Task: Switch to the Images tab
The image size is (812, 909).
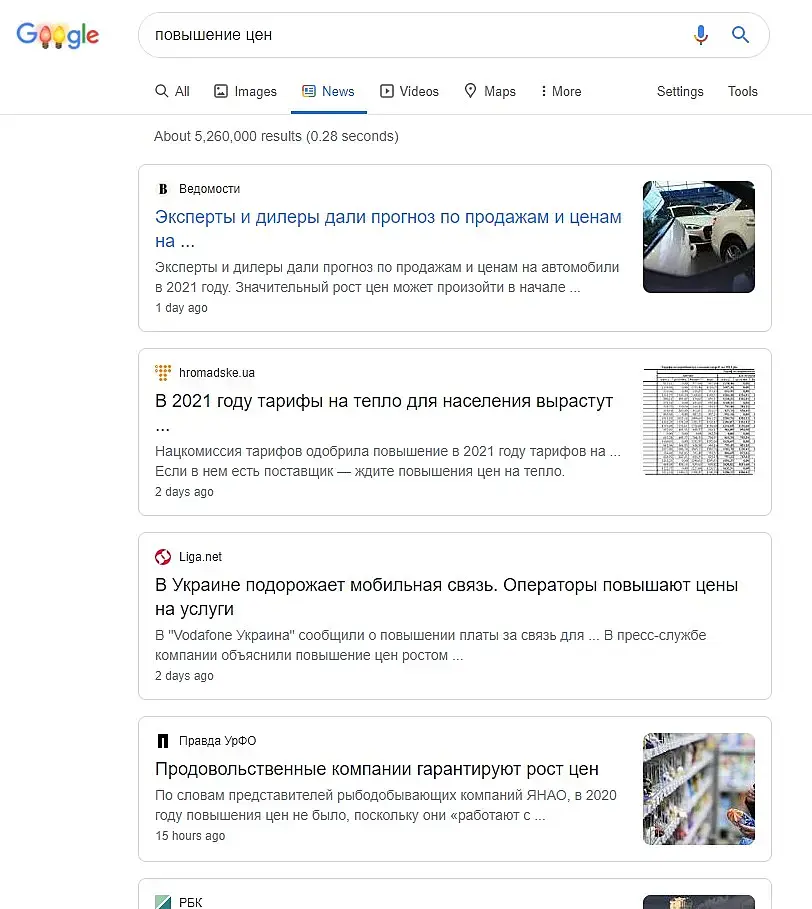Action: (245, 91)
